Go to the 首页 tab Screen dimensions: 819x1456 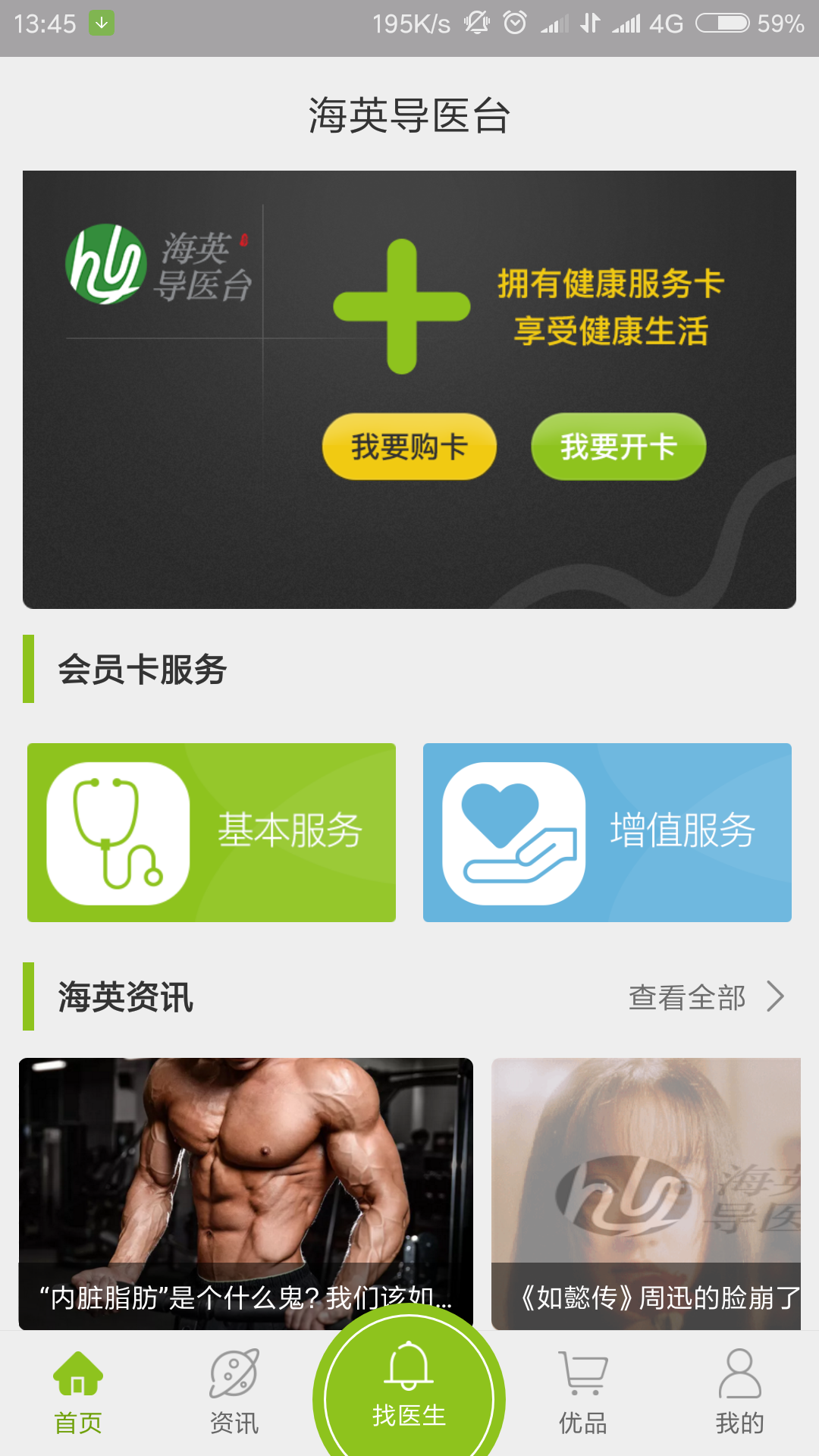click(78, 1394)
